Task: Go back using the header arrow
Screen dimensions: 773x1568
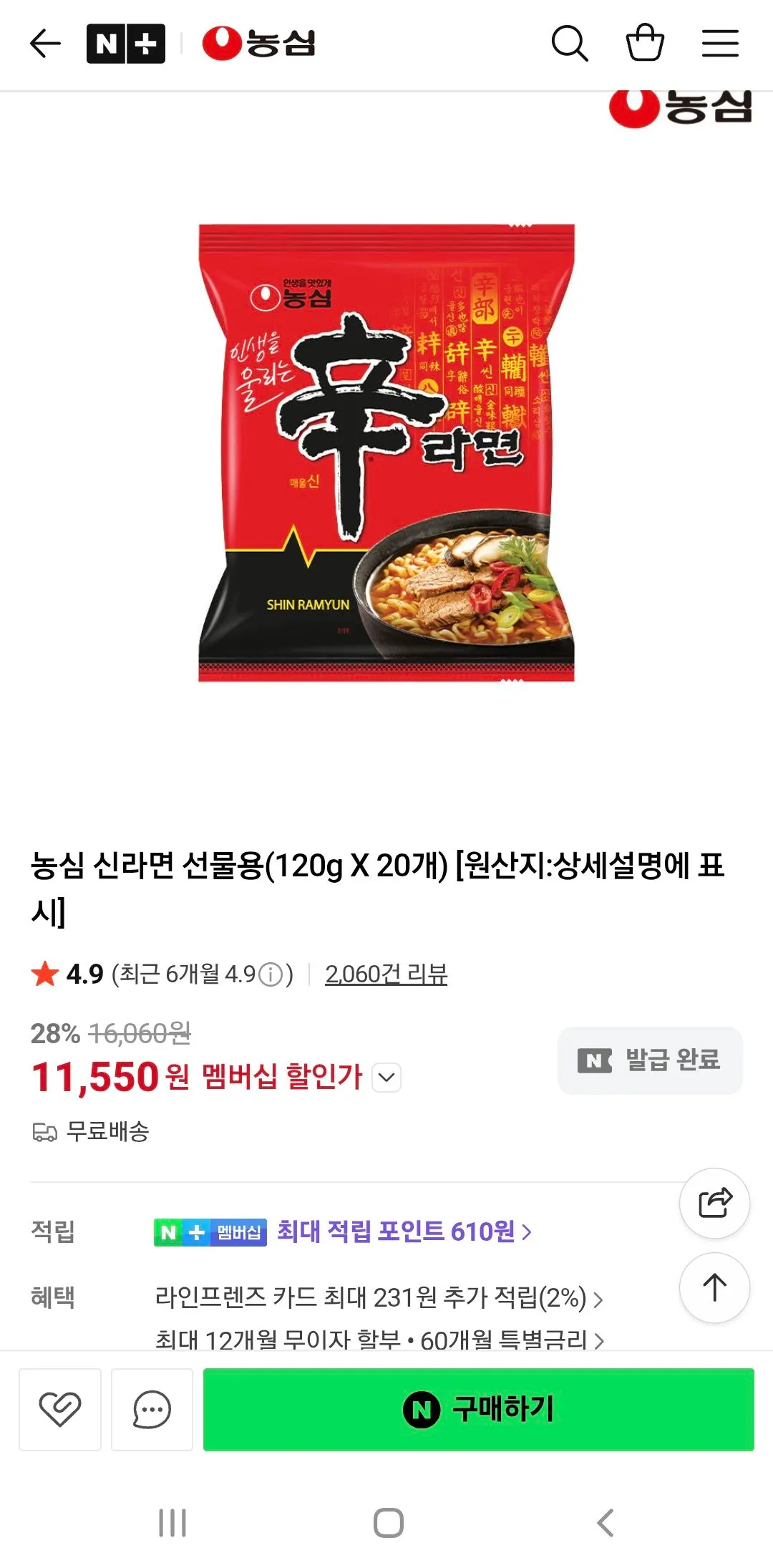Action: pos(45,44)
